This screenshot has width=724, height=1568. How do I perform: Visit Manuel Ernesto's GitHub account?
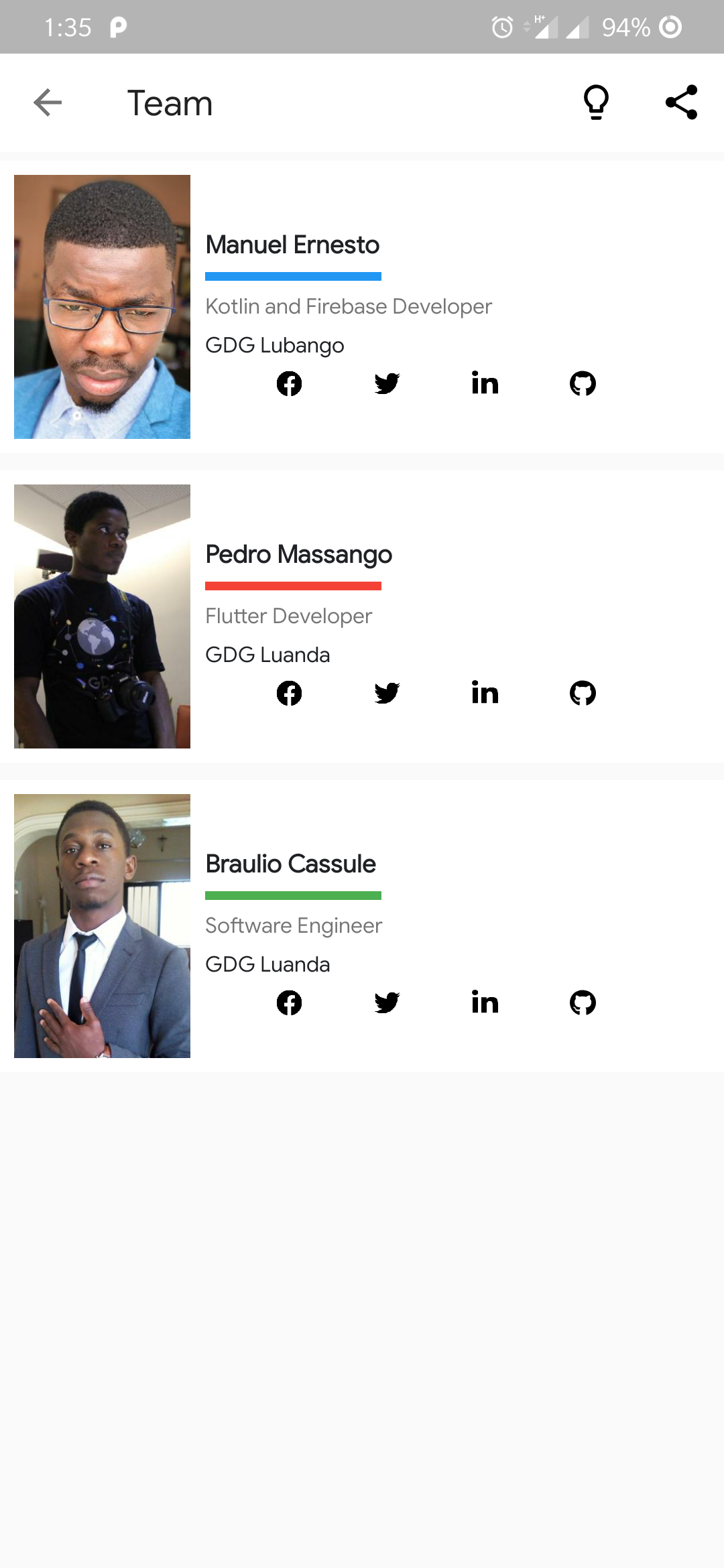[583, 383]
